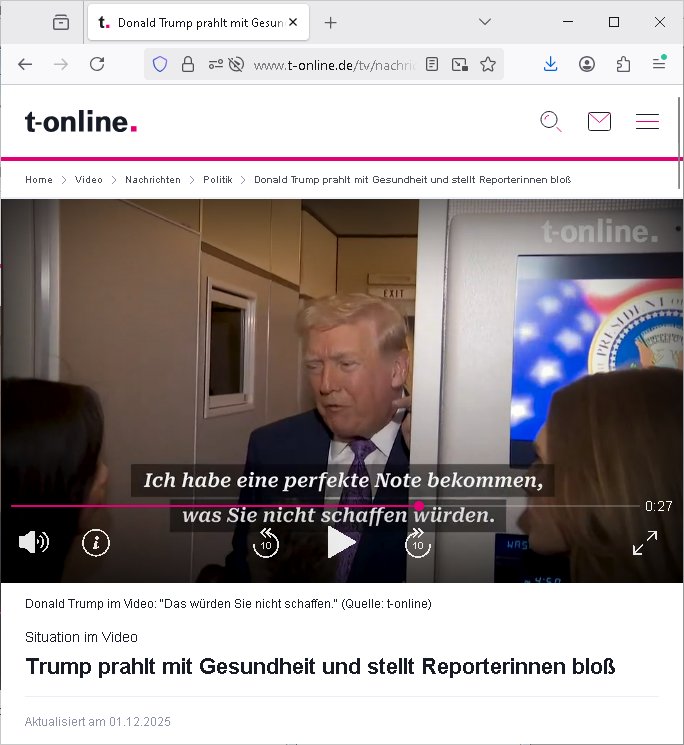Go back to previous page

point(25,64)
